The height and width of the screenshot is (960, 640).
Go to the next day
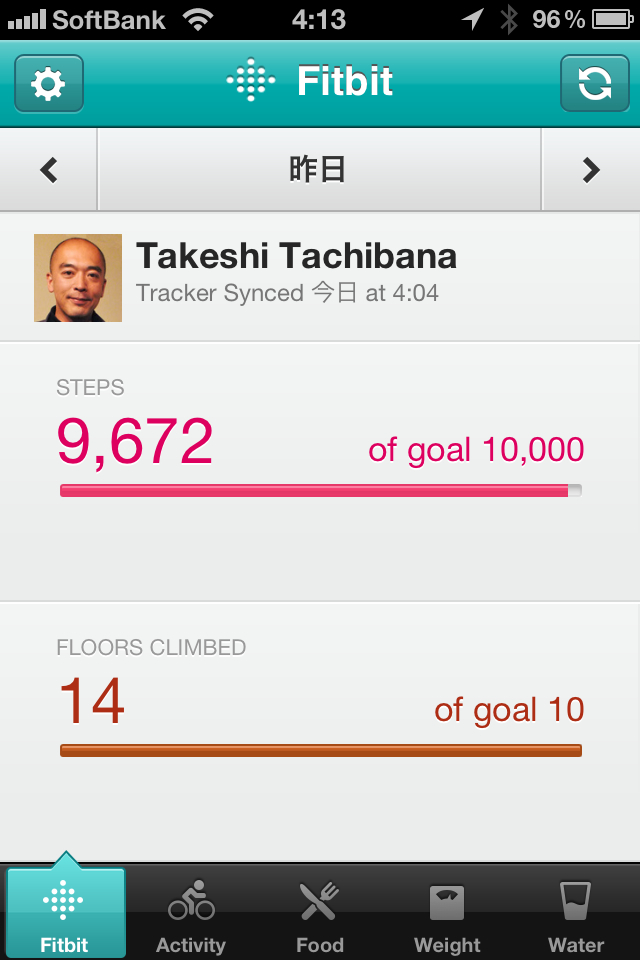click(x=591, y=170)
